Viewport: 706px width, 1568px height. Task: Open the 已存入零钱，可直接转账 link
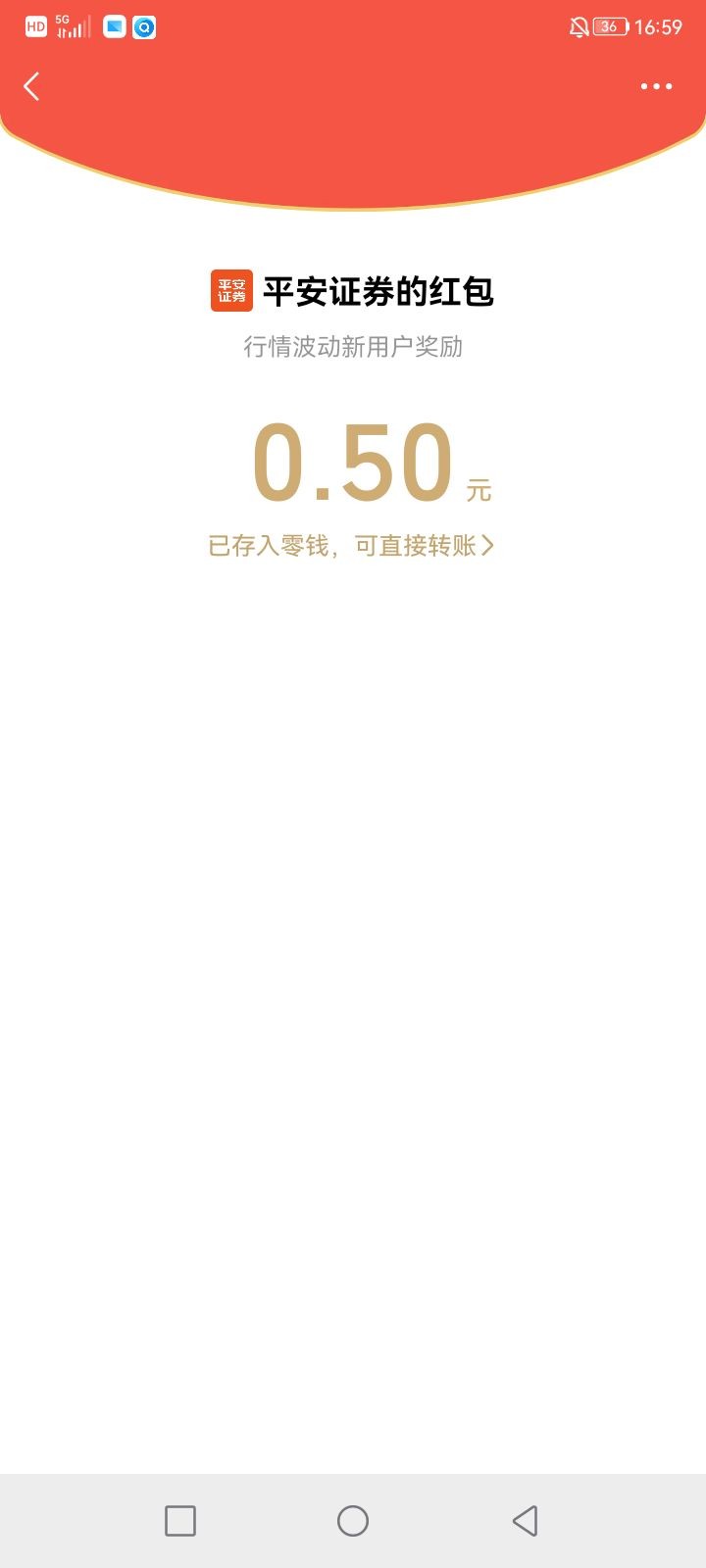tap(351, 546)
